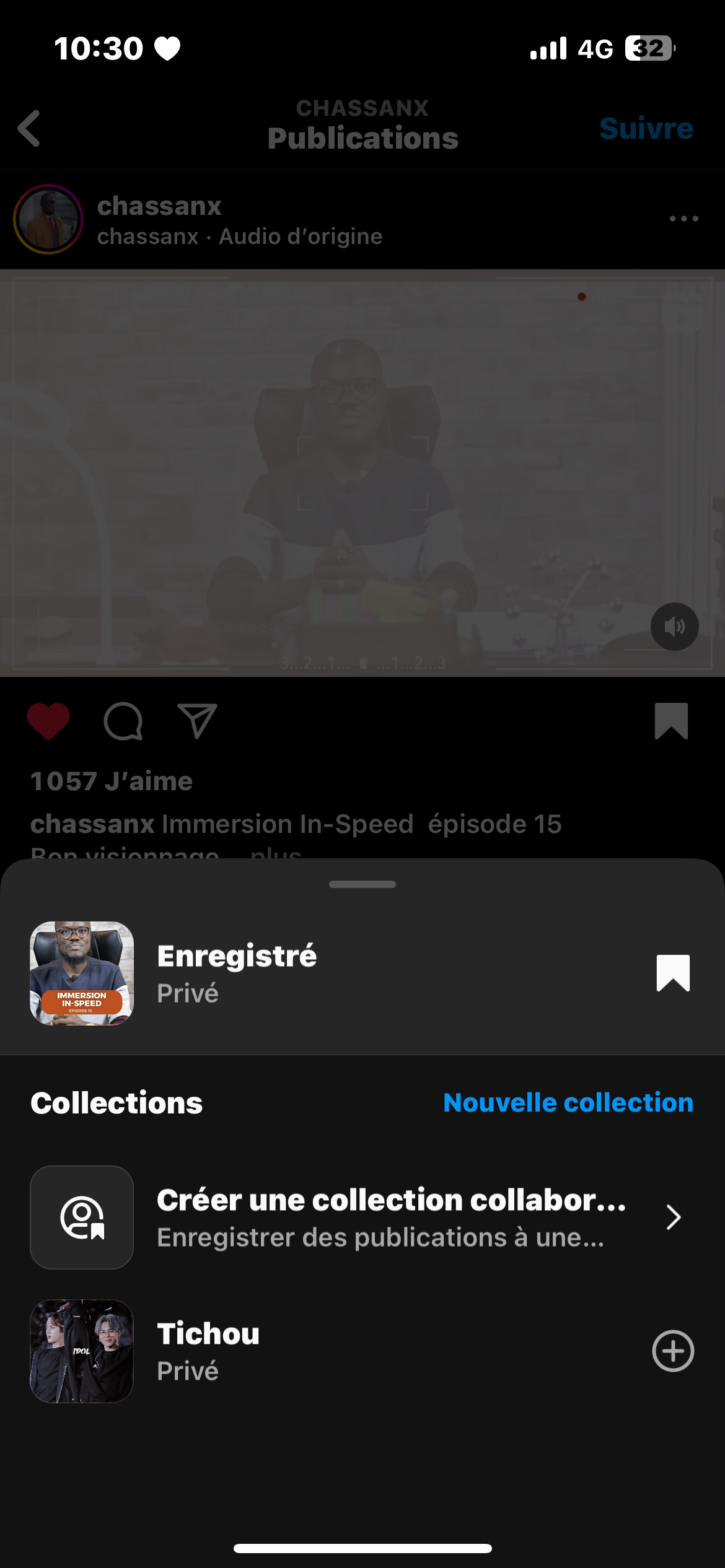Add the post to the Tichou collection
Viewport: 725px width, 1568px height.
click(672, 1351)
